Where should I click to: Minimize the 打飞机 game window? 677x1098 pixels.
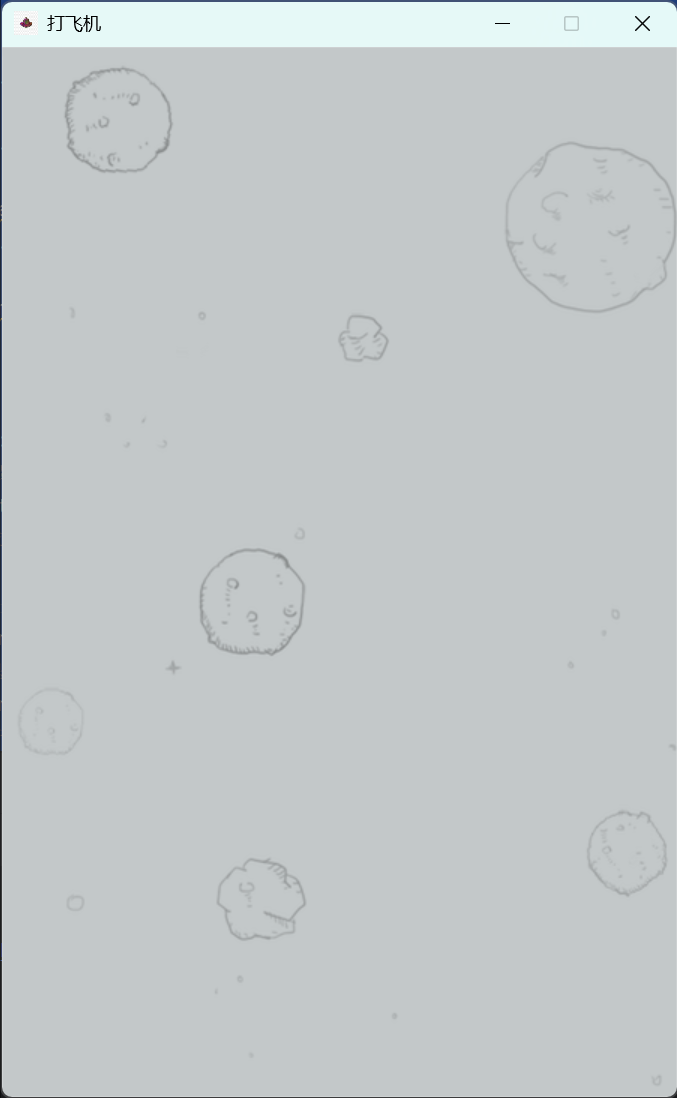point(502,23)
